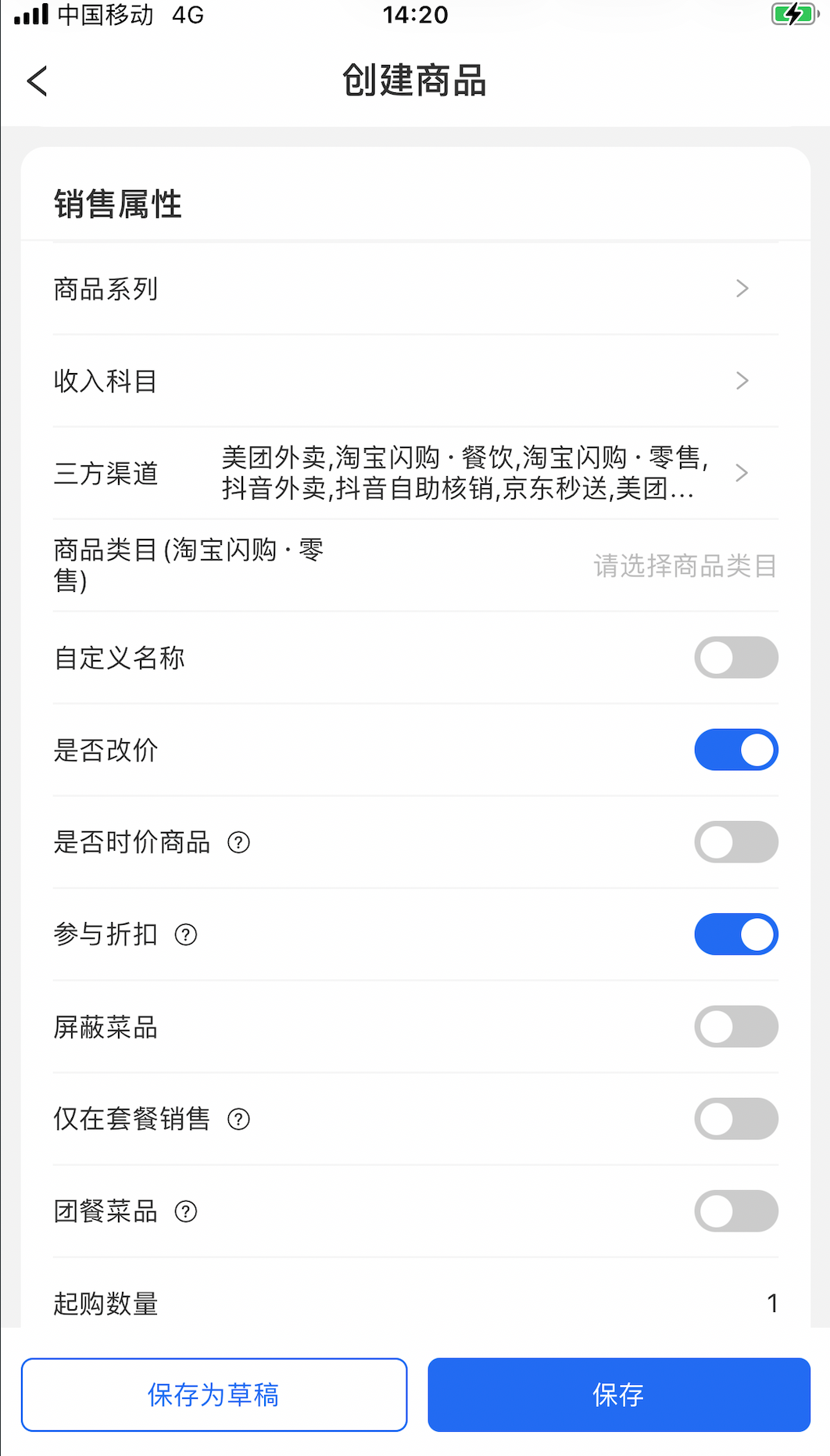Turn on 团餐菜品 switch
The image size is (830, 1456).
click(735, 1211)
